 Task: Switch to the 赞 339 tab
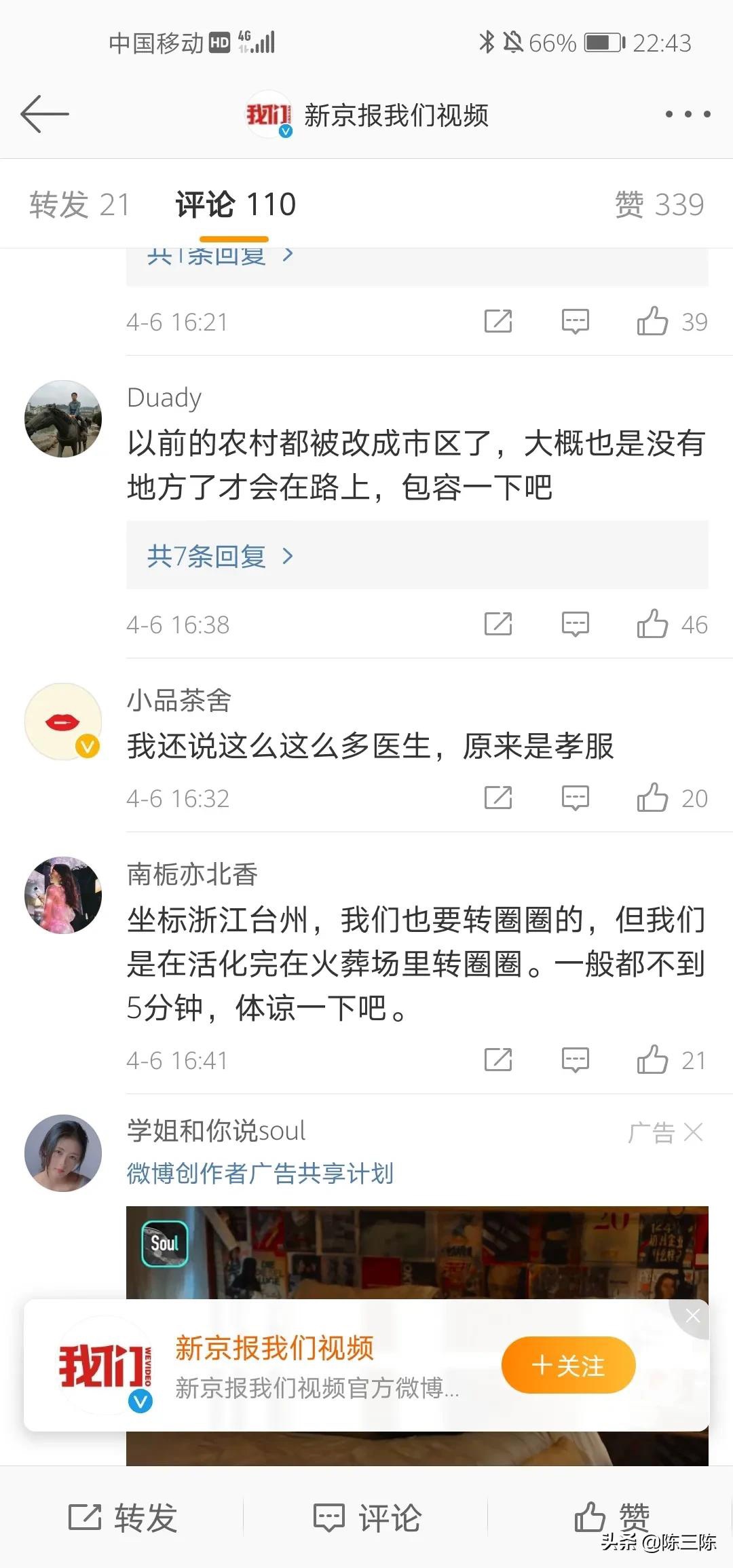(x=659, y=204)
